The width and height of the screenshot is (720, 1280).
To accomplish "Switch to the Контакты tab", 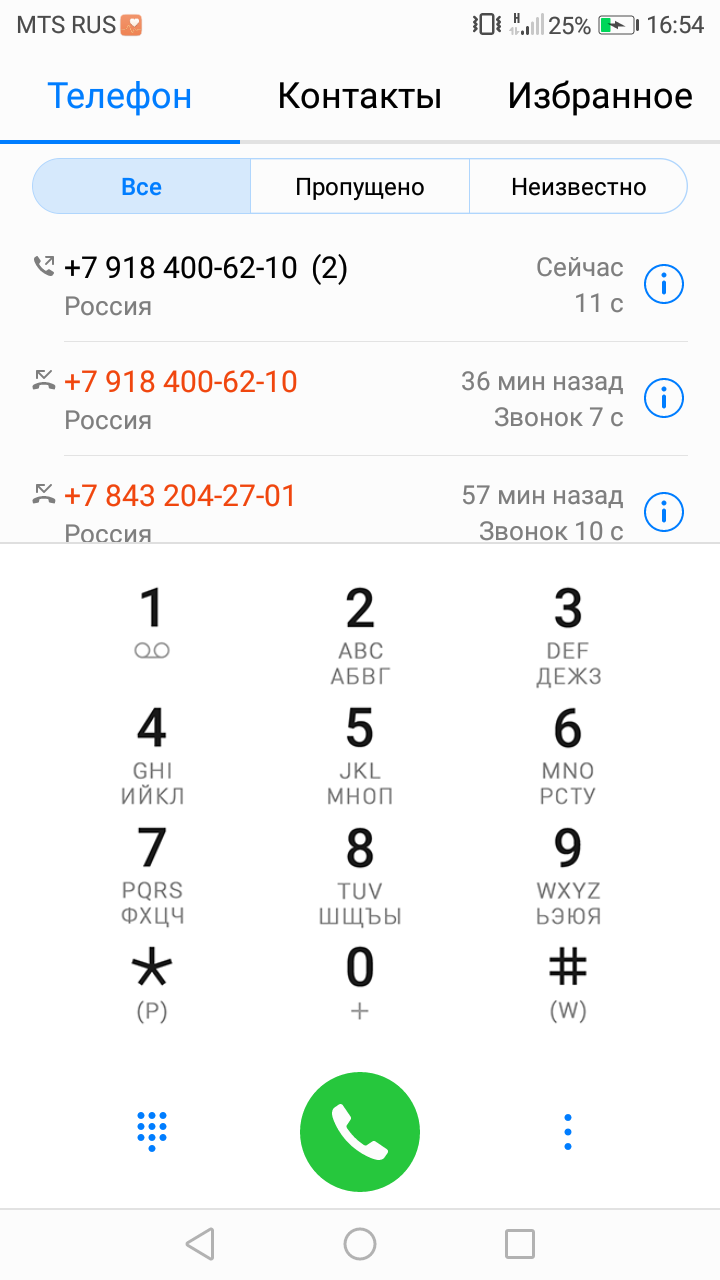I will (359, 96).
